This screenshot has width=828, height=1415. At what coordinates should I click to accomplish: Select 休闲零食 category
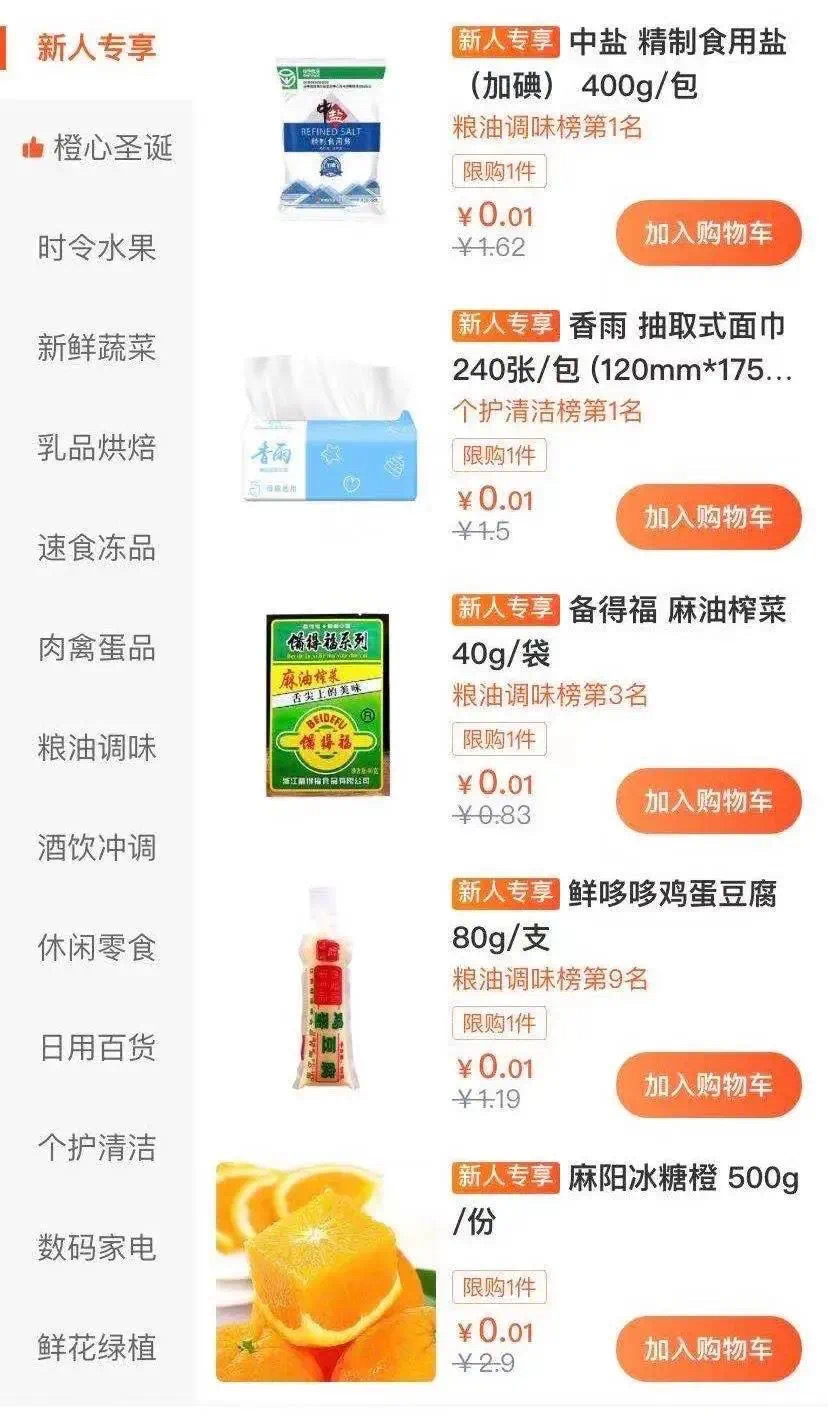coord(97,947)
